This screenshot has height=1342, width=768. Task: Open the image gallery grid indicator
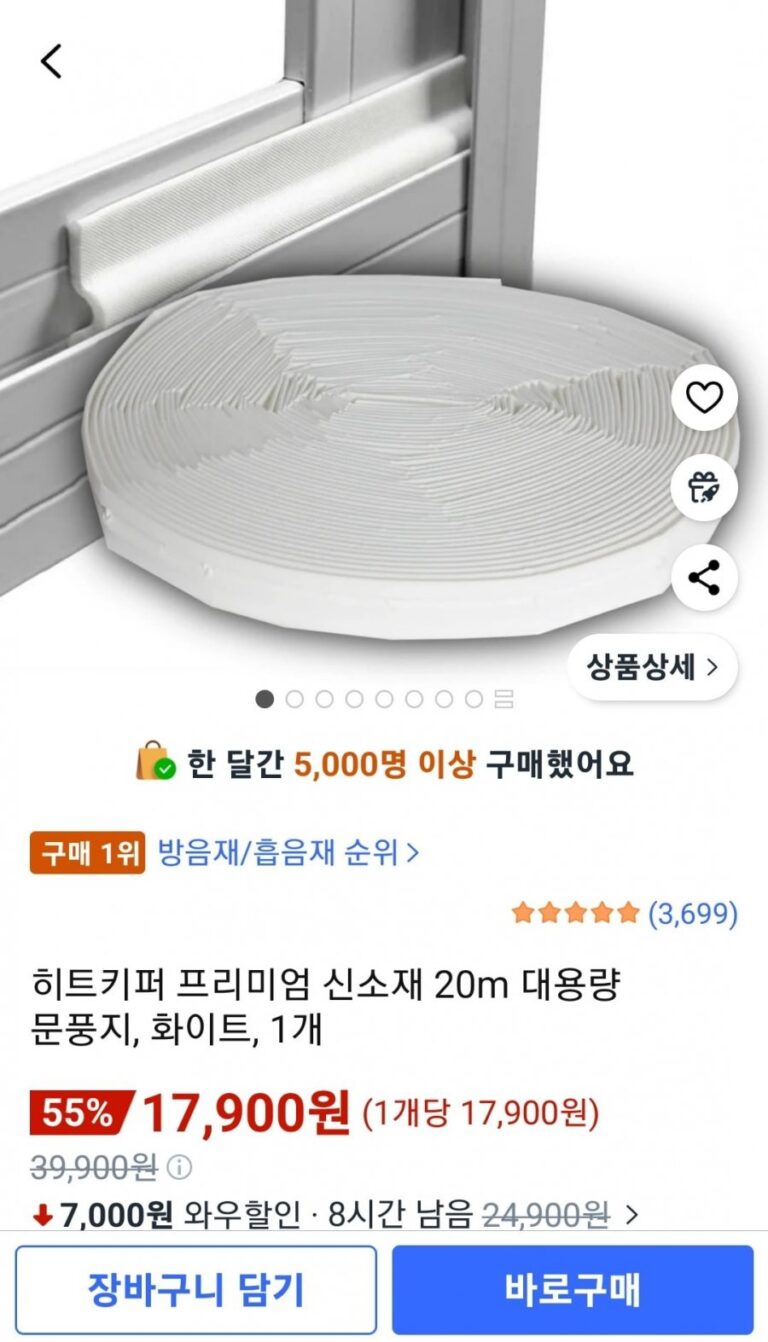click(505, 699)
